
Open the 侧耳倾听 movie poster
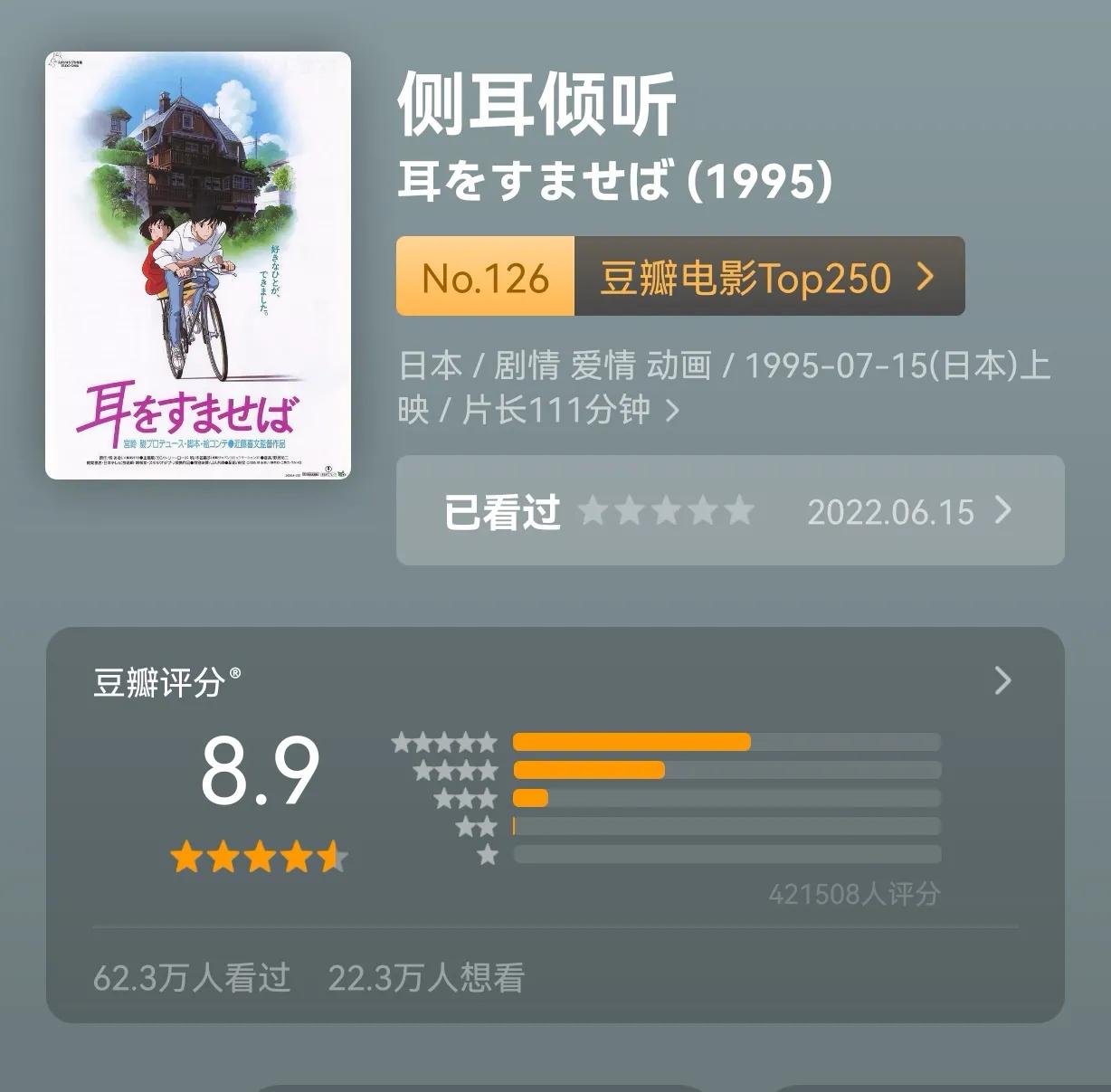(x=198, y=265)
